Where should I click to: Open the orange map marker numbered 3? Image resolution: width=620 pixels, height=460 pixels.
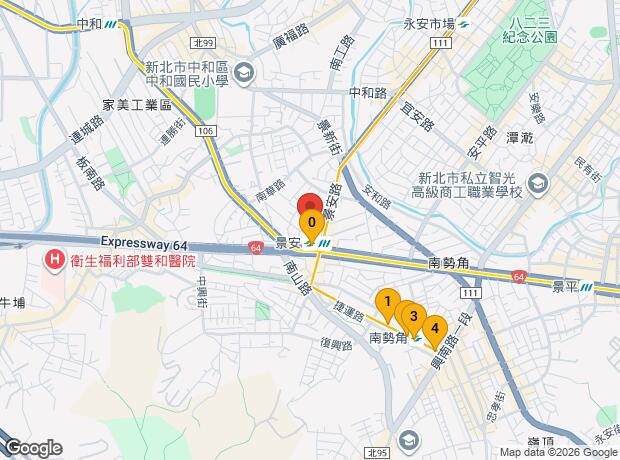[x=414, y=316]
